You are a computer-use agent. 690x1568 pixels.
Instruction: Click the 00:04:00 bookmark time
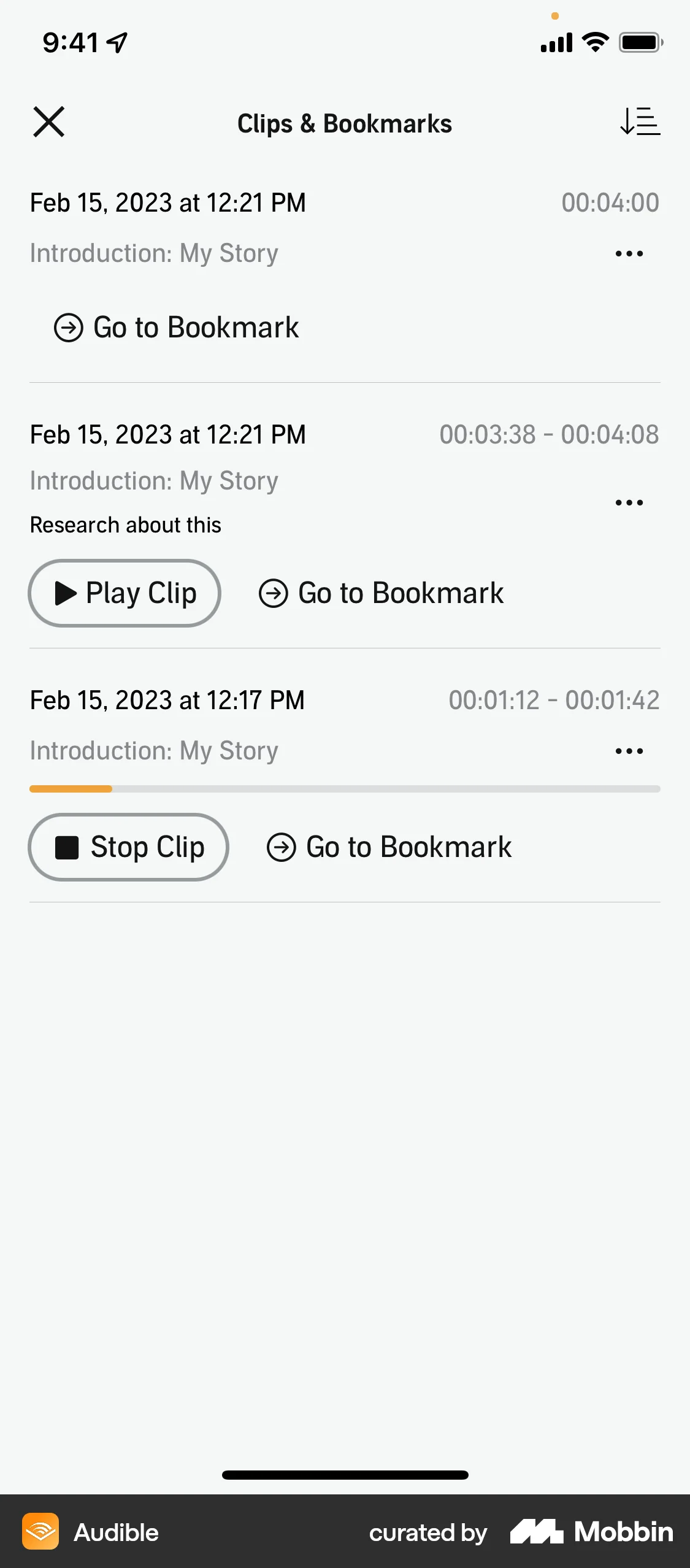(x=610, y=202)
